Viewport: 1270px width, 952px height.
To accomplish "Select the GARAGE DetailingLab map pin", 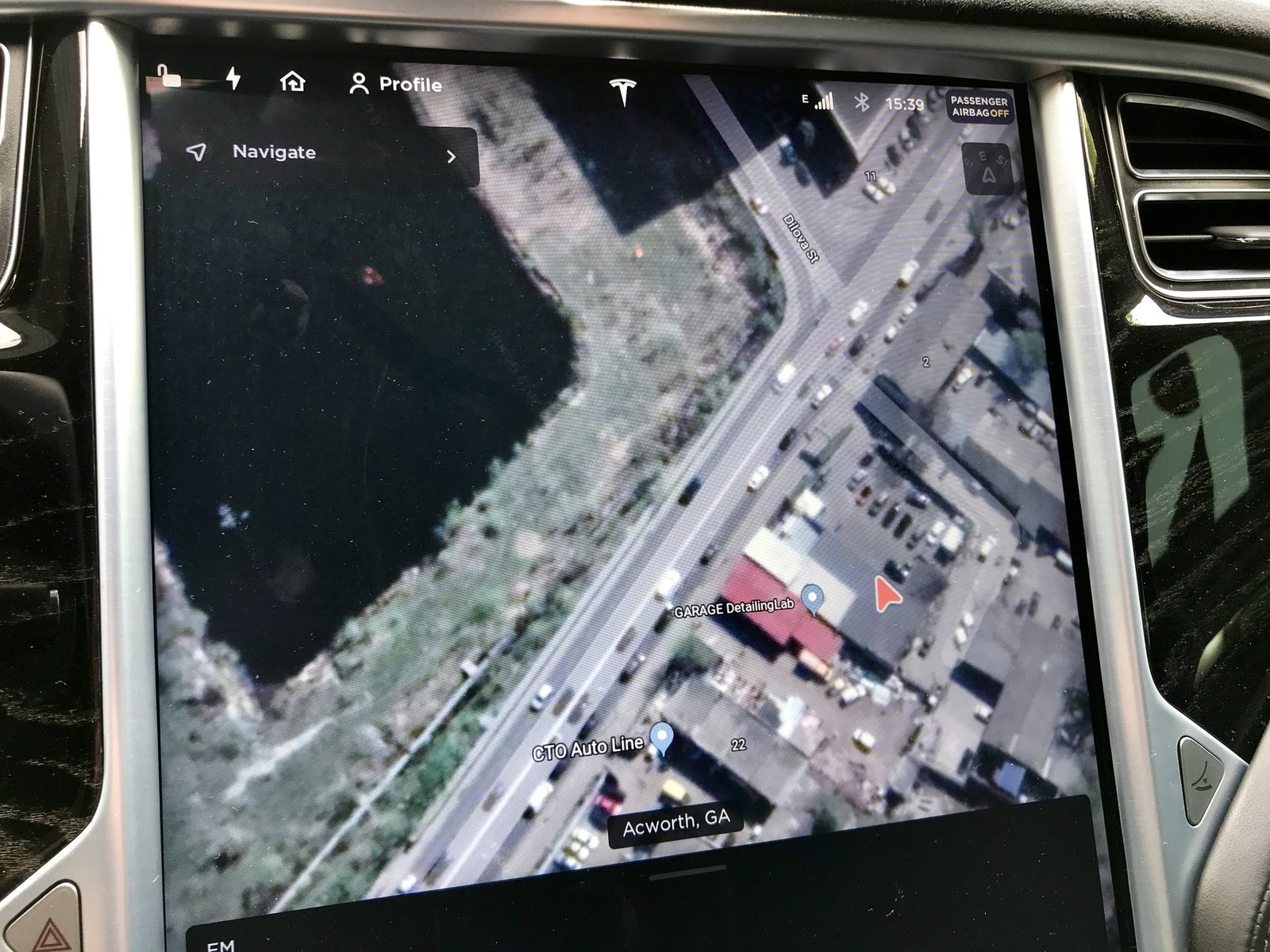I will point(811,597).
